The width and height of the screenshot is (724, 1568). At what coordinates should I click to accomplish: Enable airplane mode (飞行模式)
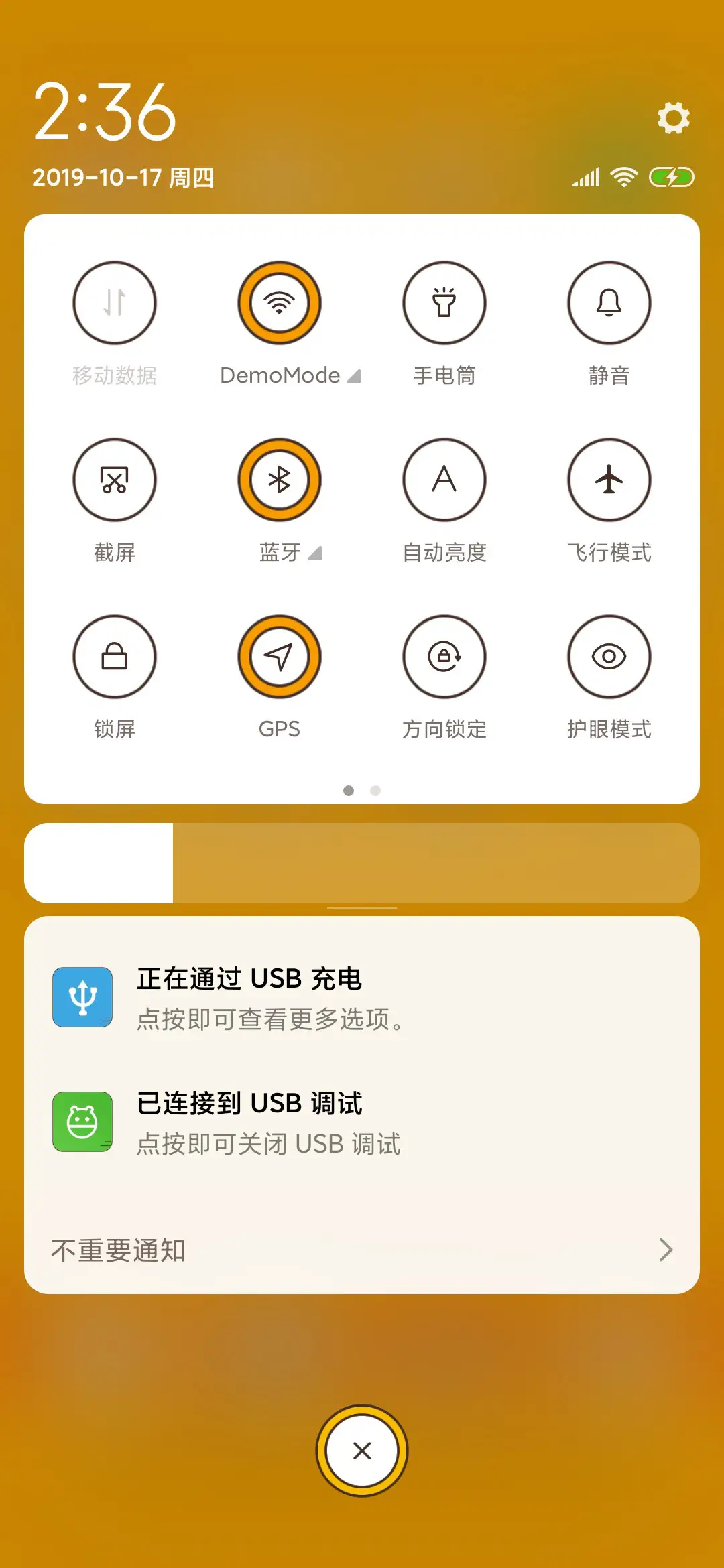pyautogui.click(x=609, y=480)
